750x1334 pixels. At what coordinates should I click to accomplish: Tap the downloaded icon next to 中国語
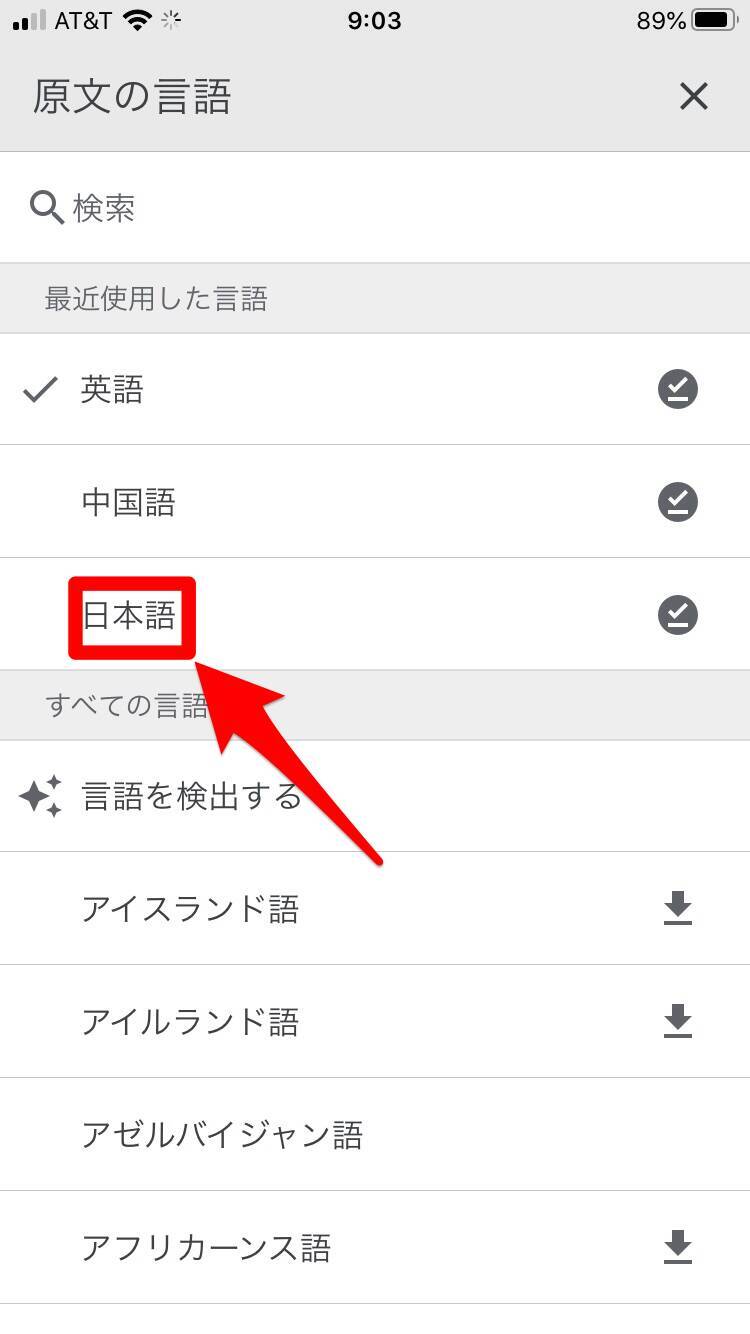click(x=677, y=502)
